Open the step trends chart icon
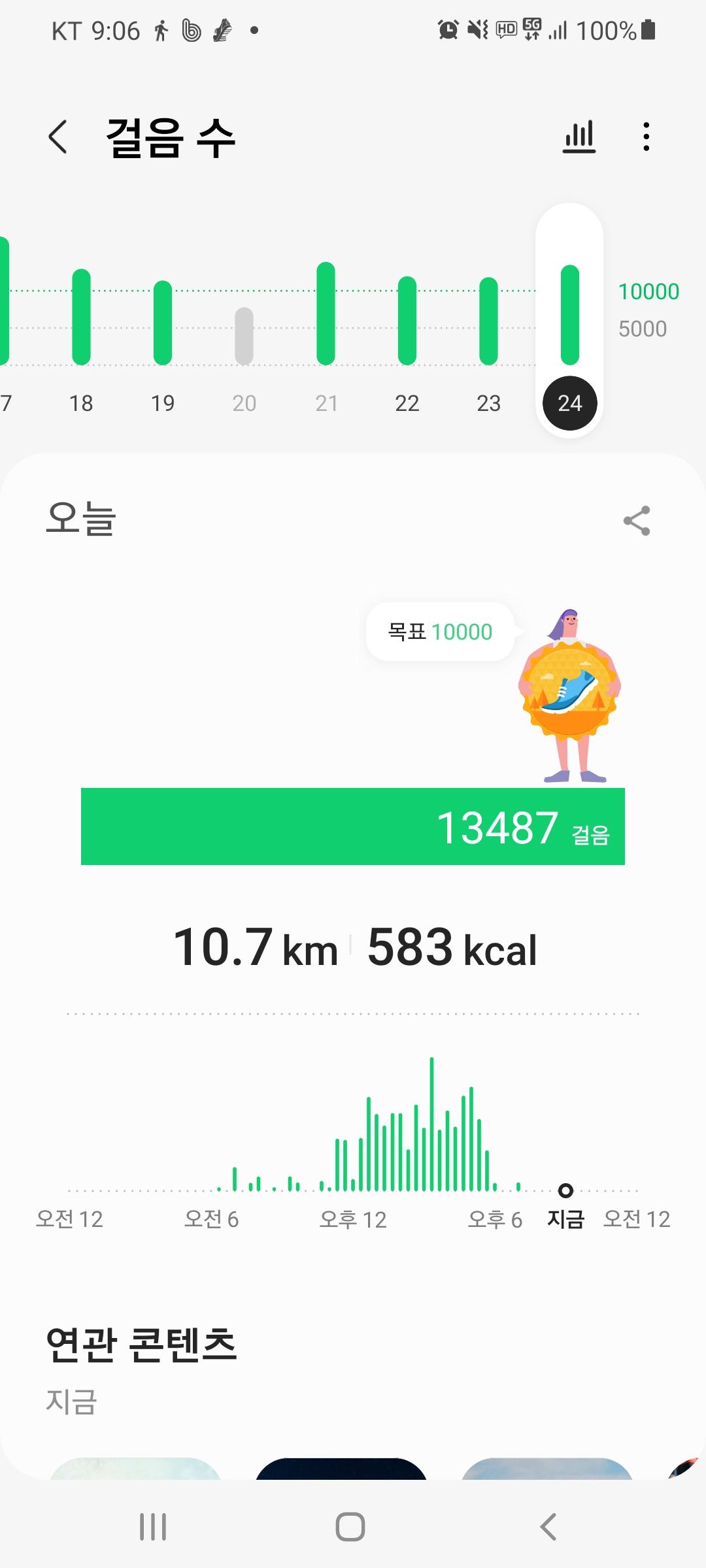The image size is (706, 1568). [x=579, y=137]
